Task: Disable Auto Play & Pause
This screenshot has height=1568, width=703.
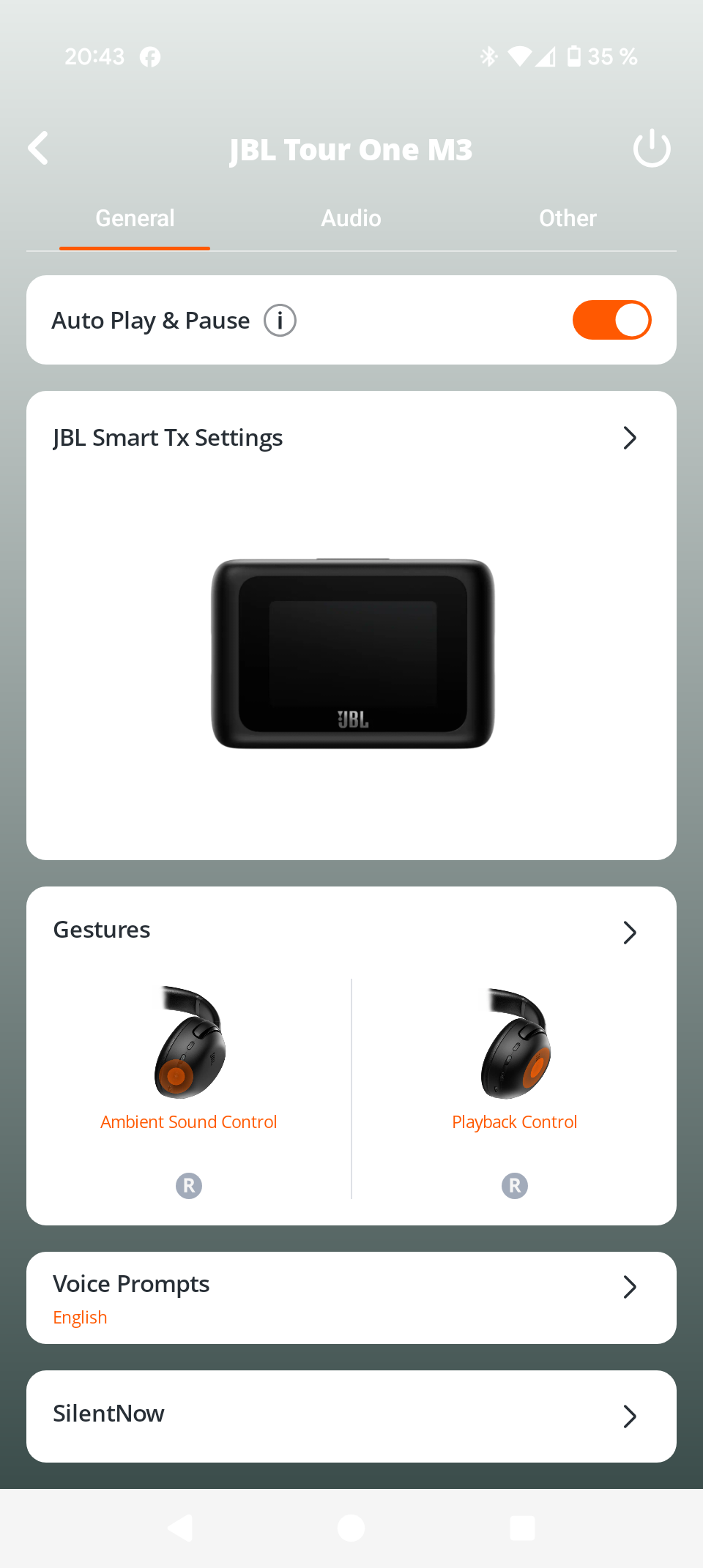Action: [x=611, y=320]
